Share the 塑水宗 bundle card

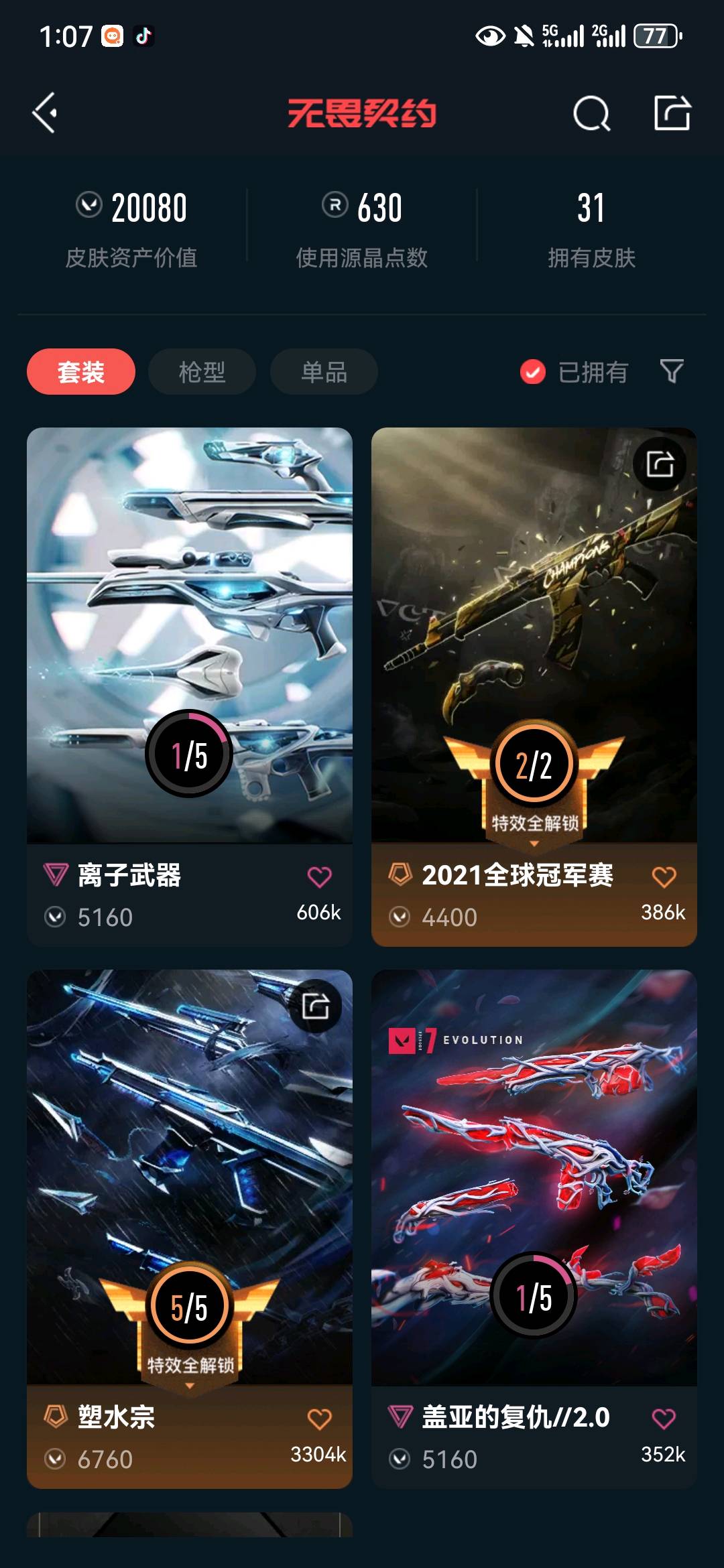pos(315,1006)
